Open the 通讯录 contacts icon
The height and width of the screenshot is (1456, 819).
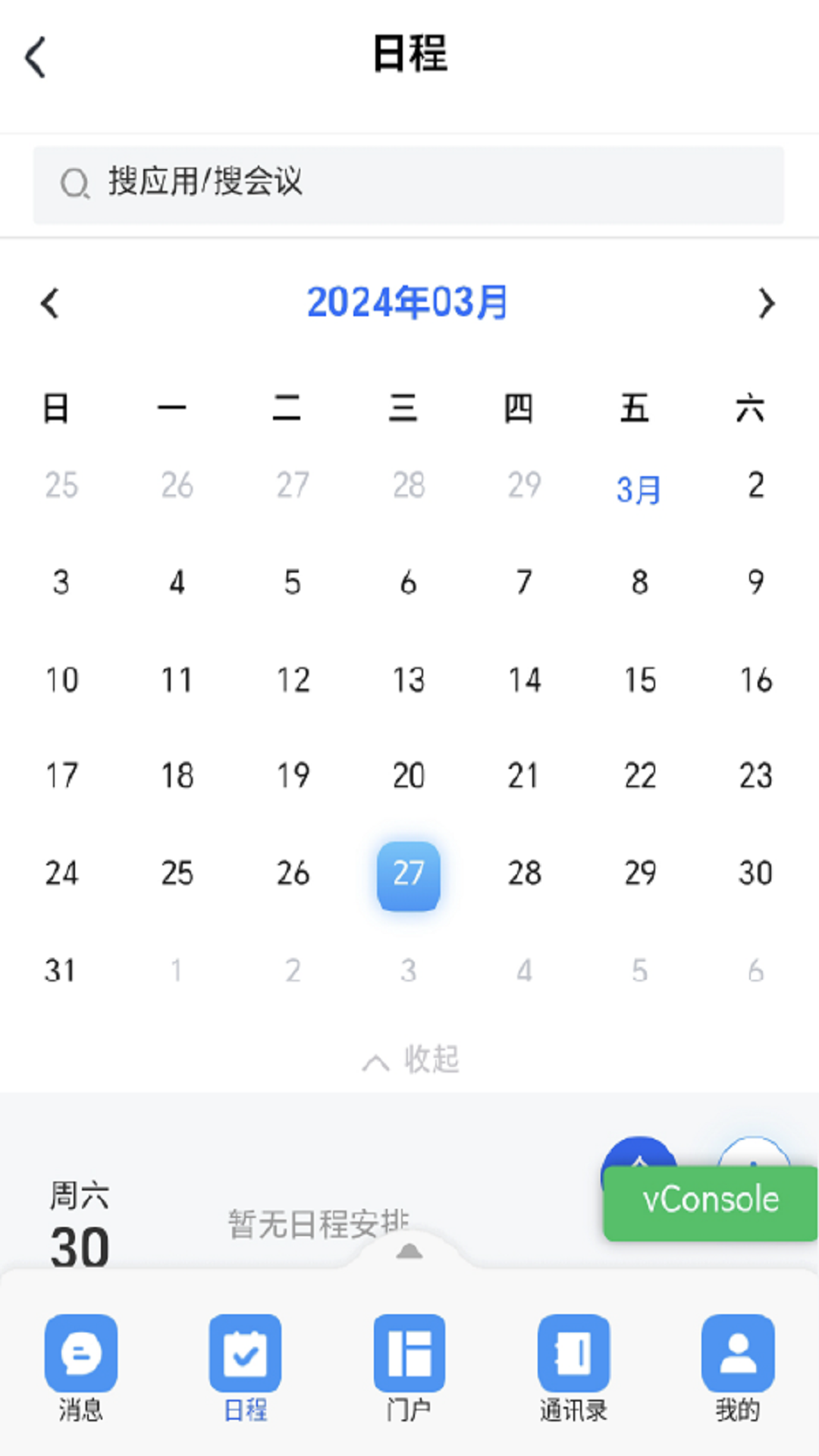point(574,1354)
